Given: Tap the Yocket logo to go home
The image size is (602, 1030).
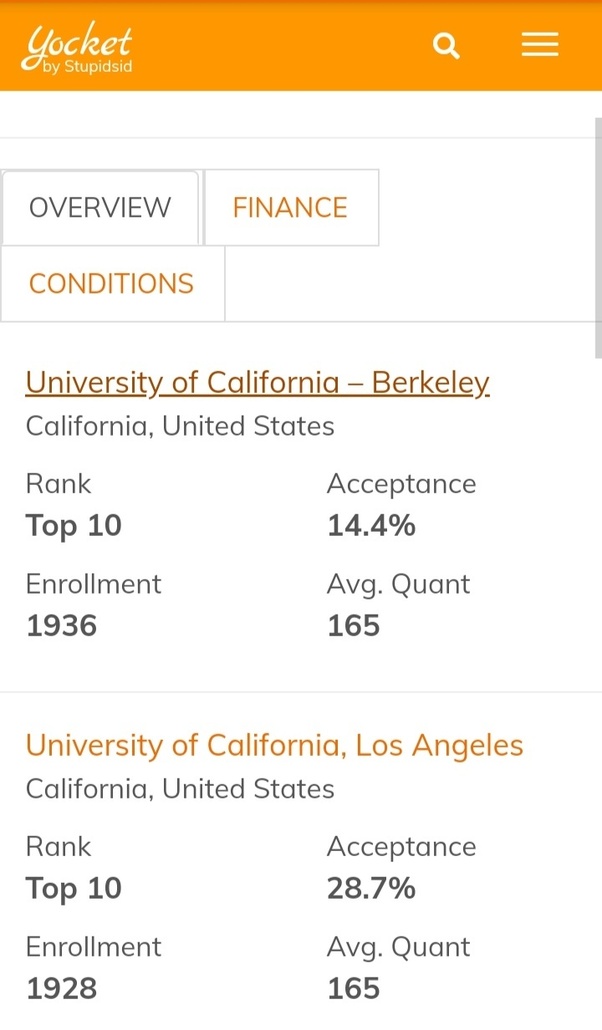Looking at the screenshot, I should pyautogui.click(x=78, y=46).
